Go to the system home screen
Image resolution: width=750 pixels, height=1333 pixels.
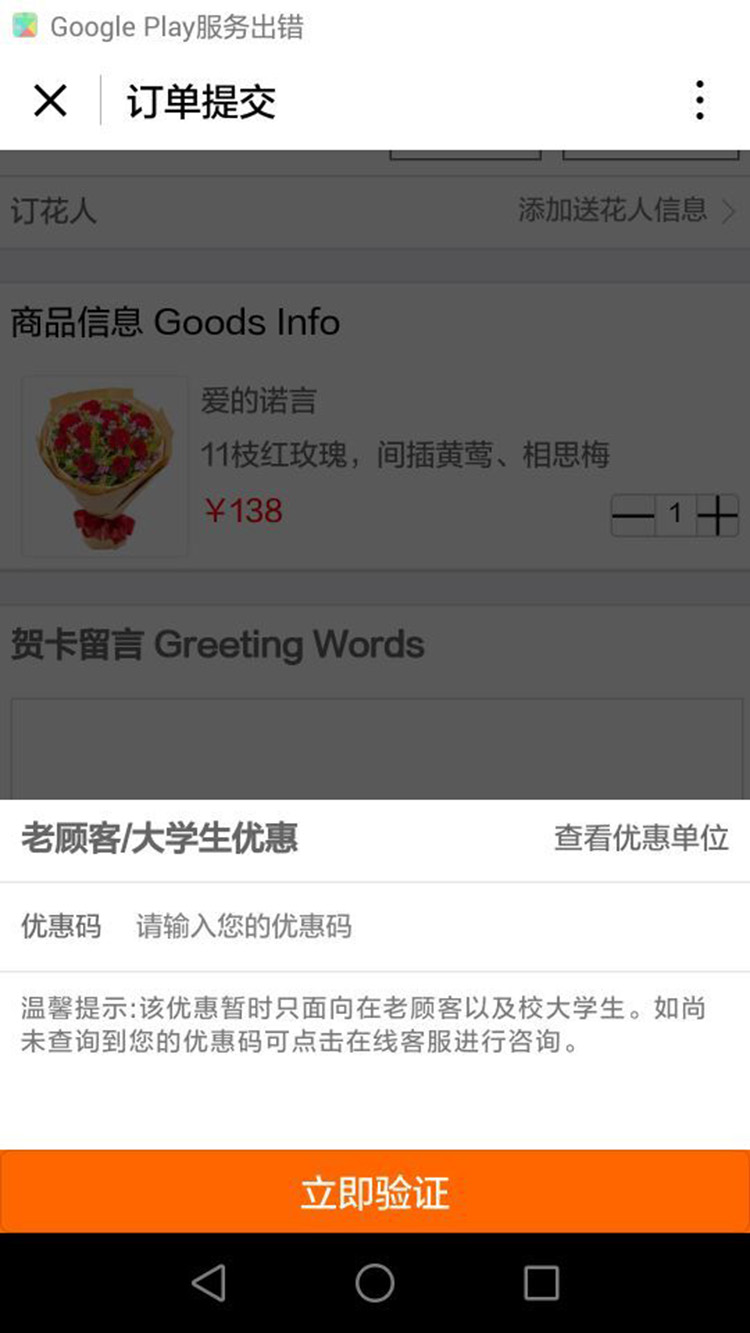click(x=375, y=1282)
